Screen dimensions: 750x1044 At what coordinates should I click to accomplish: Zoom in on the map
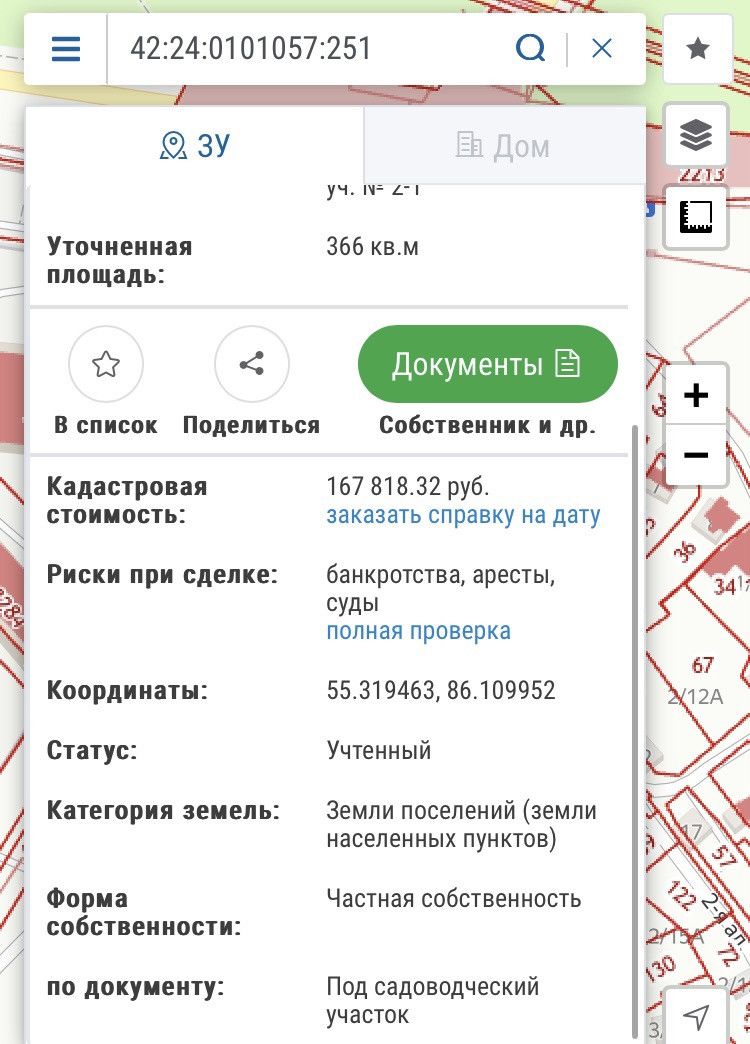click(696, 396)
